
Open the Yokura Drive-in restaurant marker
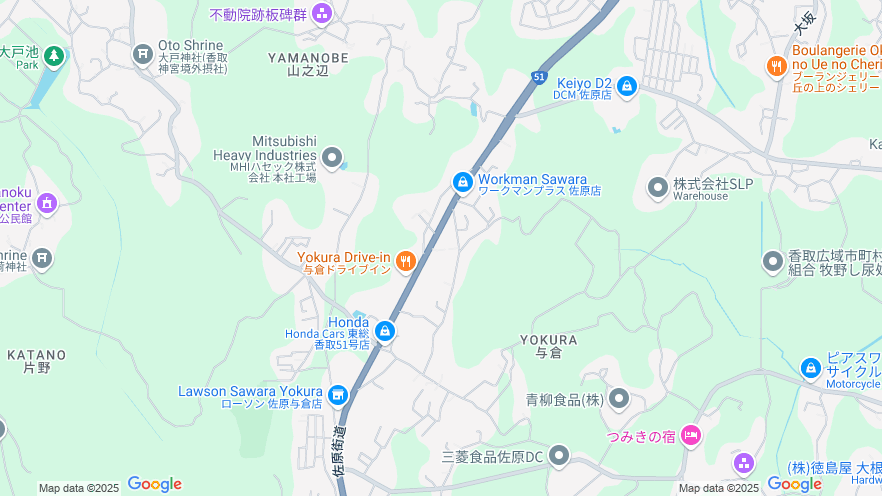pos(405,262)
